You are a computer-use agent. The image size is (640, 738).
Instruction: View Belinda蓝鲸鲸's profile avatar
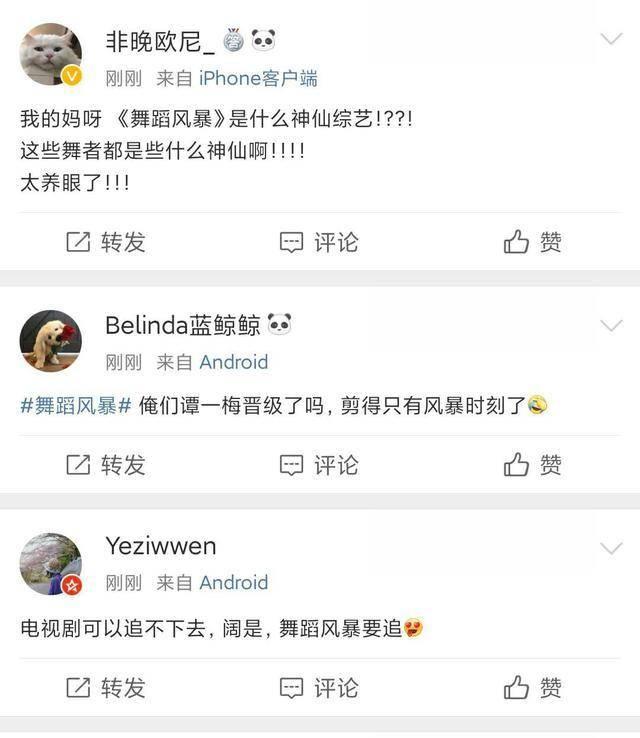[x=51, y=341]
